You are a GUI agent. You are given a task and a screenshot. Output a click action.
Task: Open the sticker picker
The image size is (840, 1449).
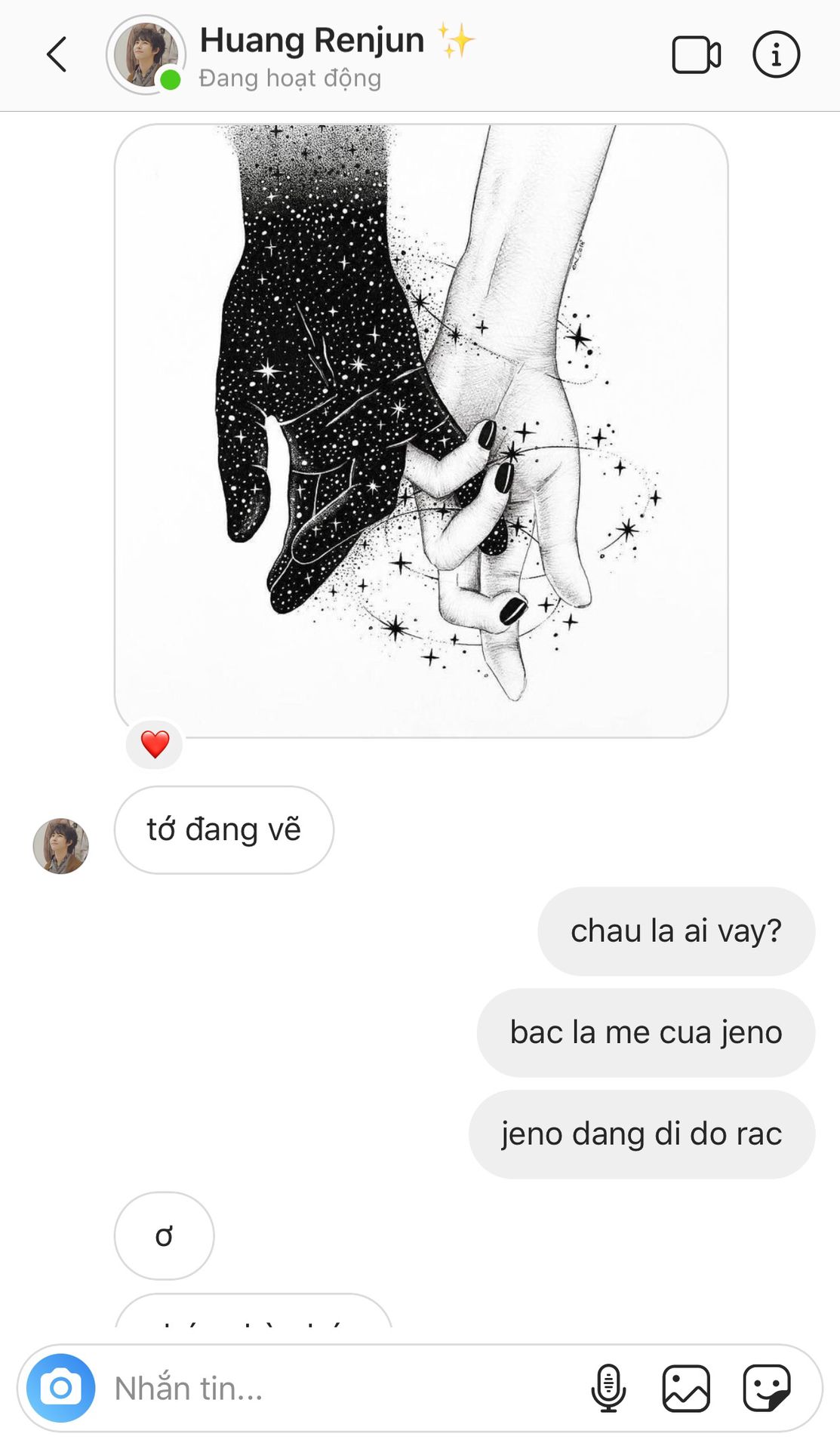click(767, 1388)
